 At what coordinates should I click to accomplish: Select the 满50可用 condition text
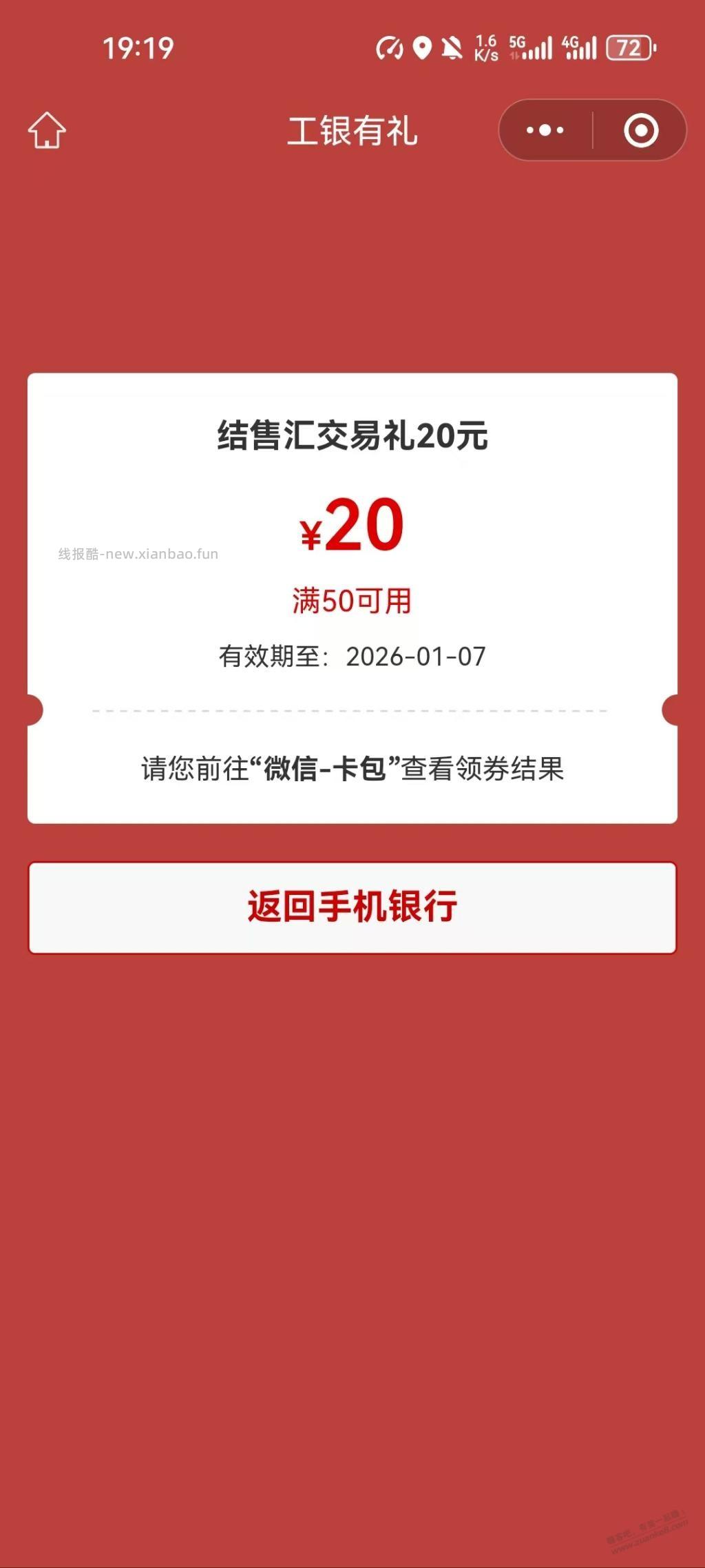(352, 601)
